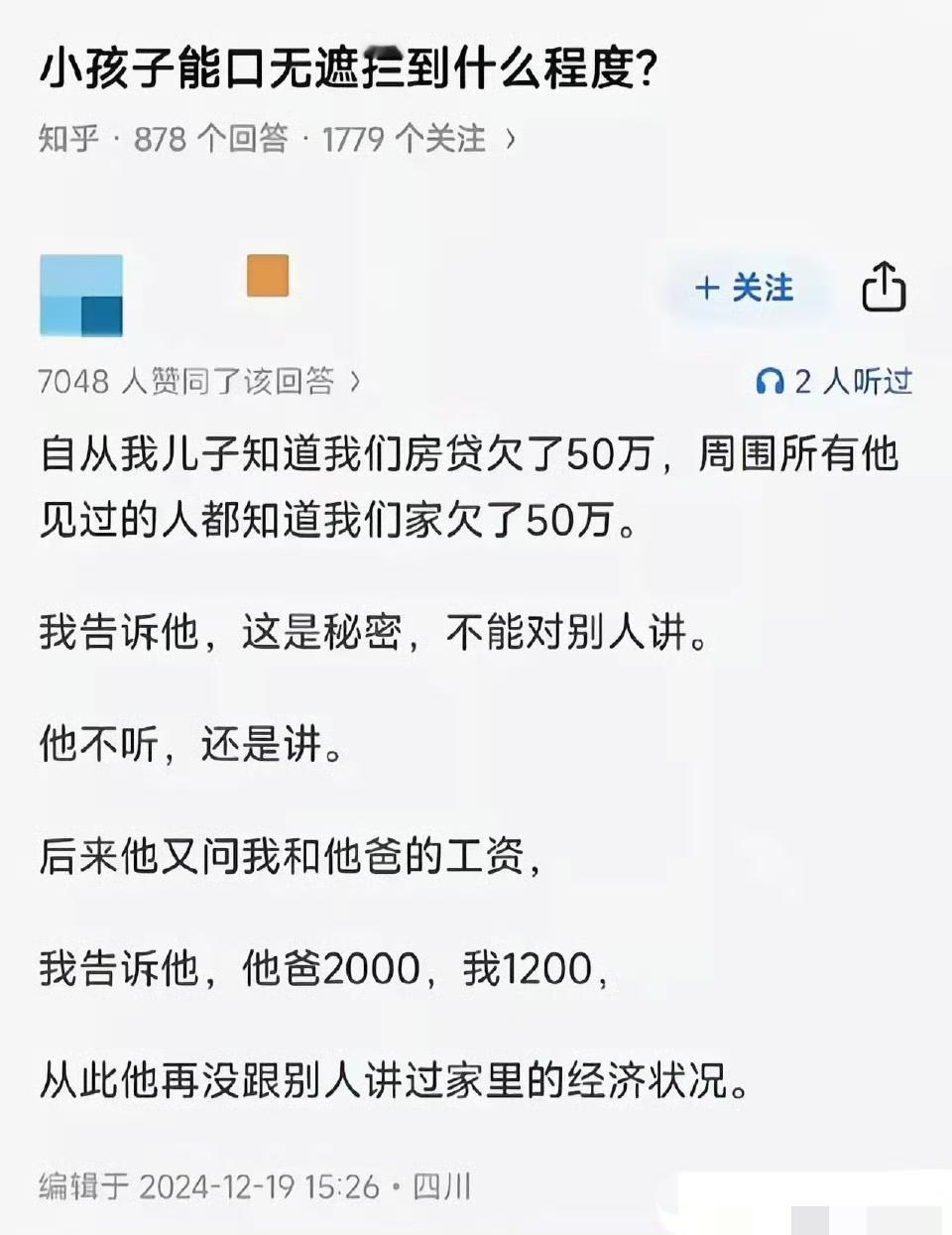View the 7048 people who upvoted
The height and width of the screenshot is (1235, 952).
click(x=199, y=381)
